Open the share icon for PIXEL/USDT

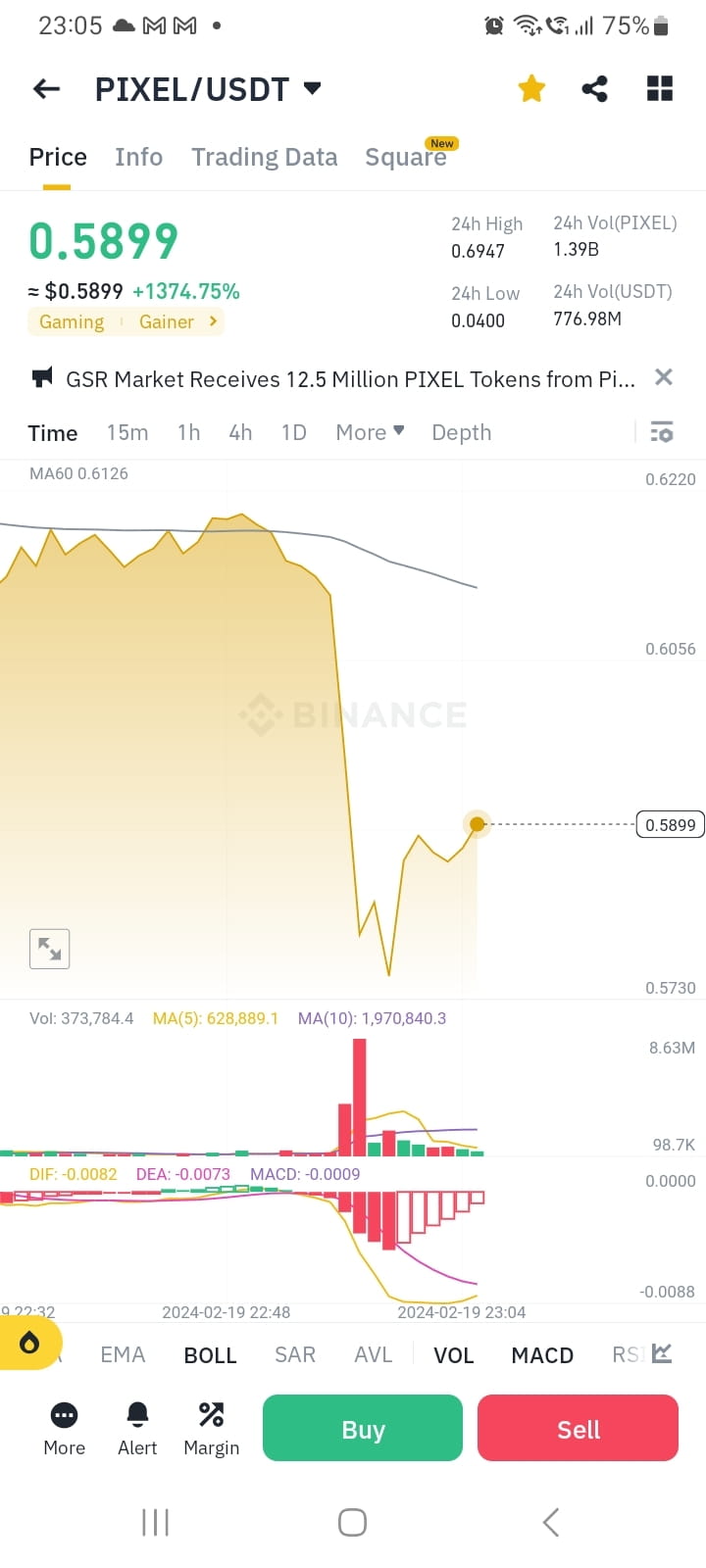pyautogui.click(x=595, y=88)
